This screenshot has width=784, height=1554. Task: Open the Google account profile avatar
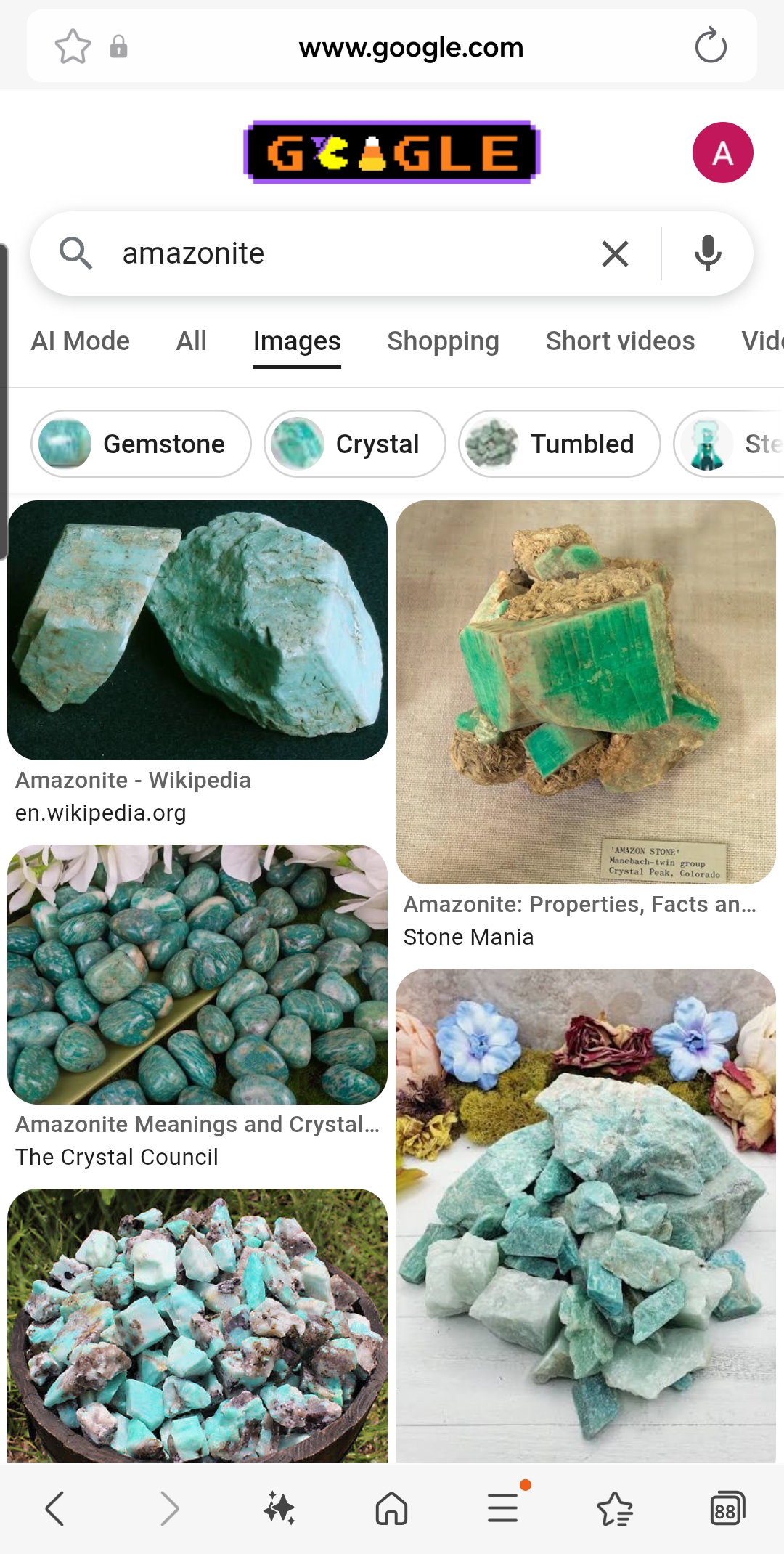coord(722,152)
